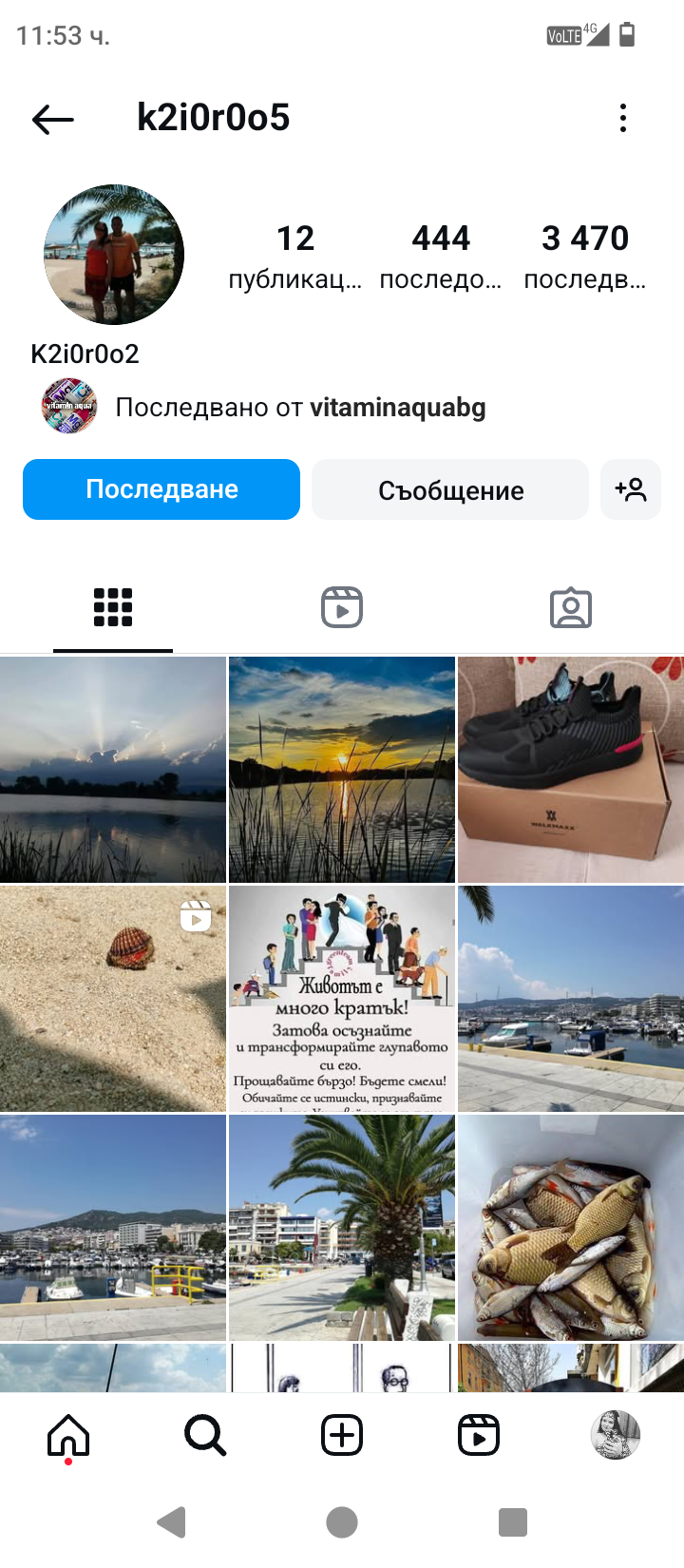The image size is (684, 1568).
Task: Open the Search and explore tab
Action: click(205, 1435)
